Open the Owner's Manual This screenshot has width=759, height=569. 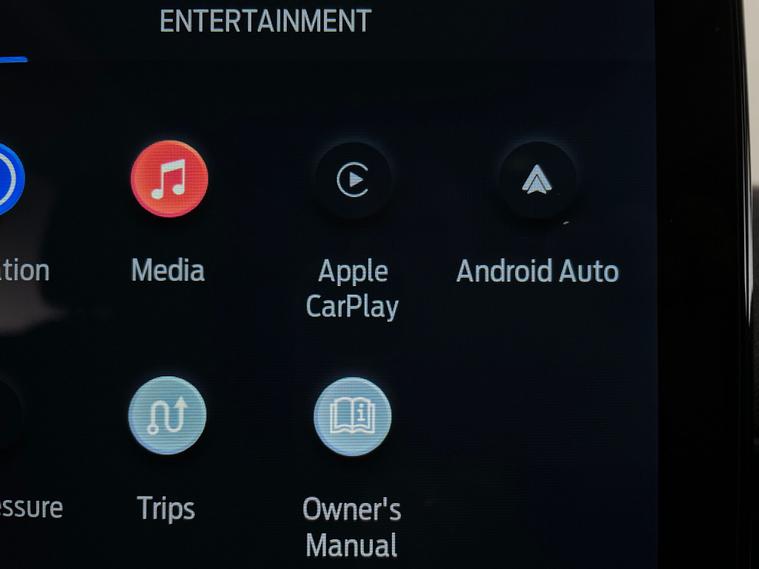coord(352,416)
